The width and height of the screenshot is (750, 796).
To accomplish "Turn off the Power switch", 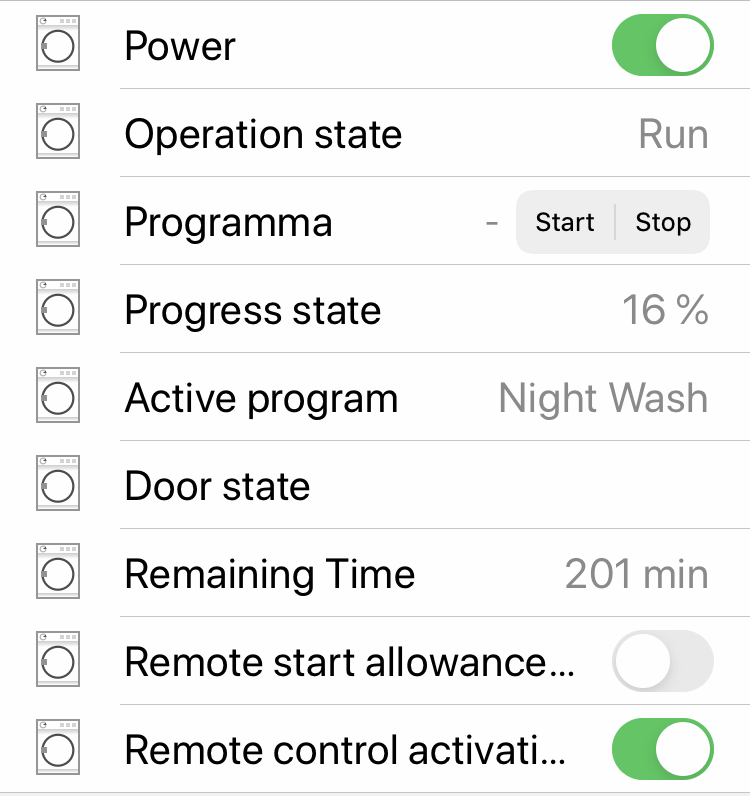I will tap(662, 46).
